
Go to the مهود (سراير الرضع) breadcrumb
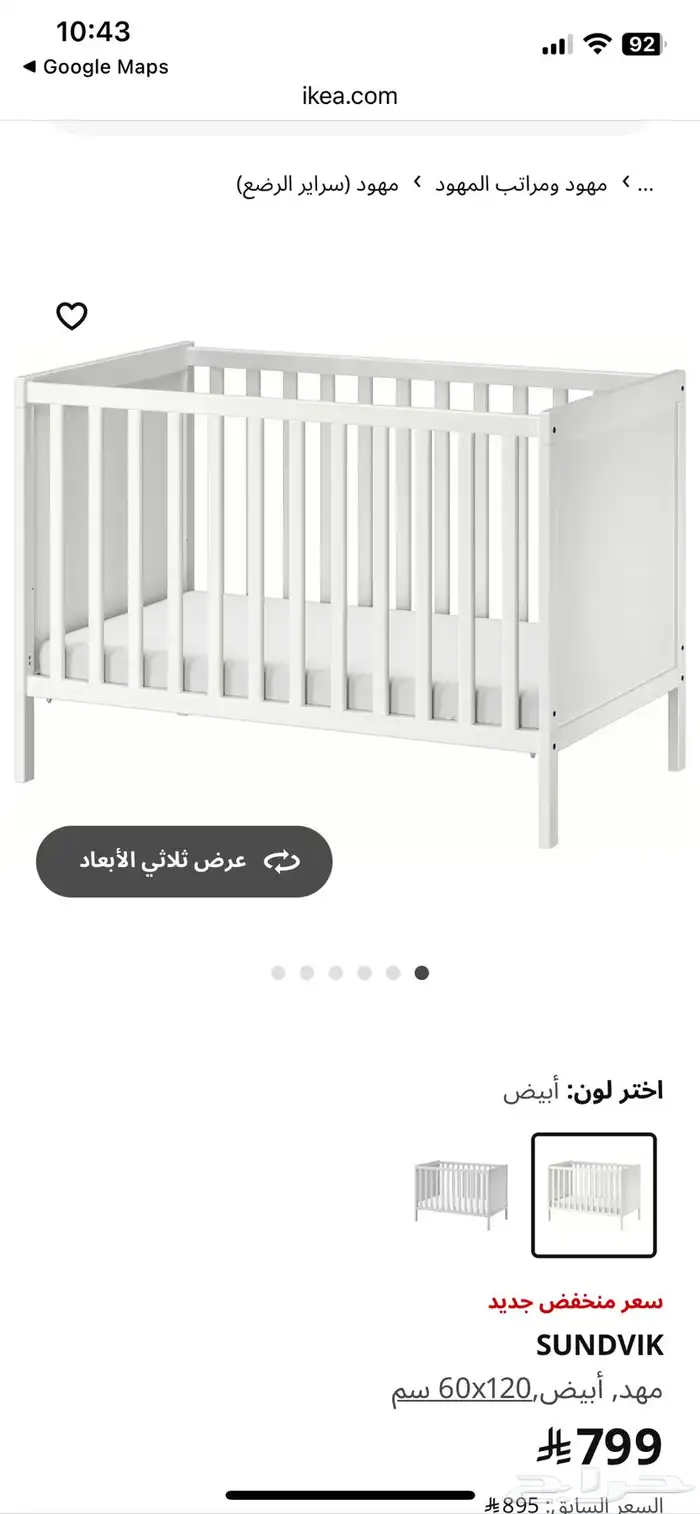click(x=317, y=184)
